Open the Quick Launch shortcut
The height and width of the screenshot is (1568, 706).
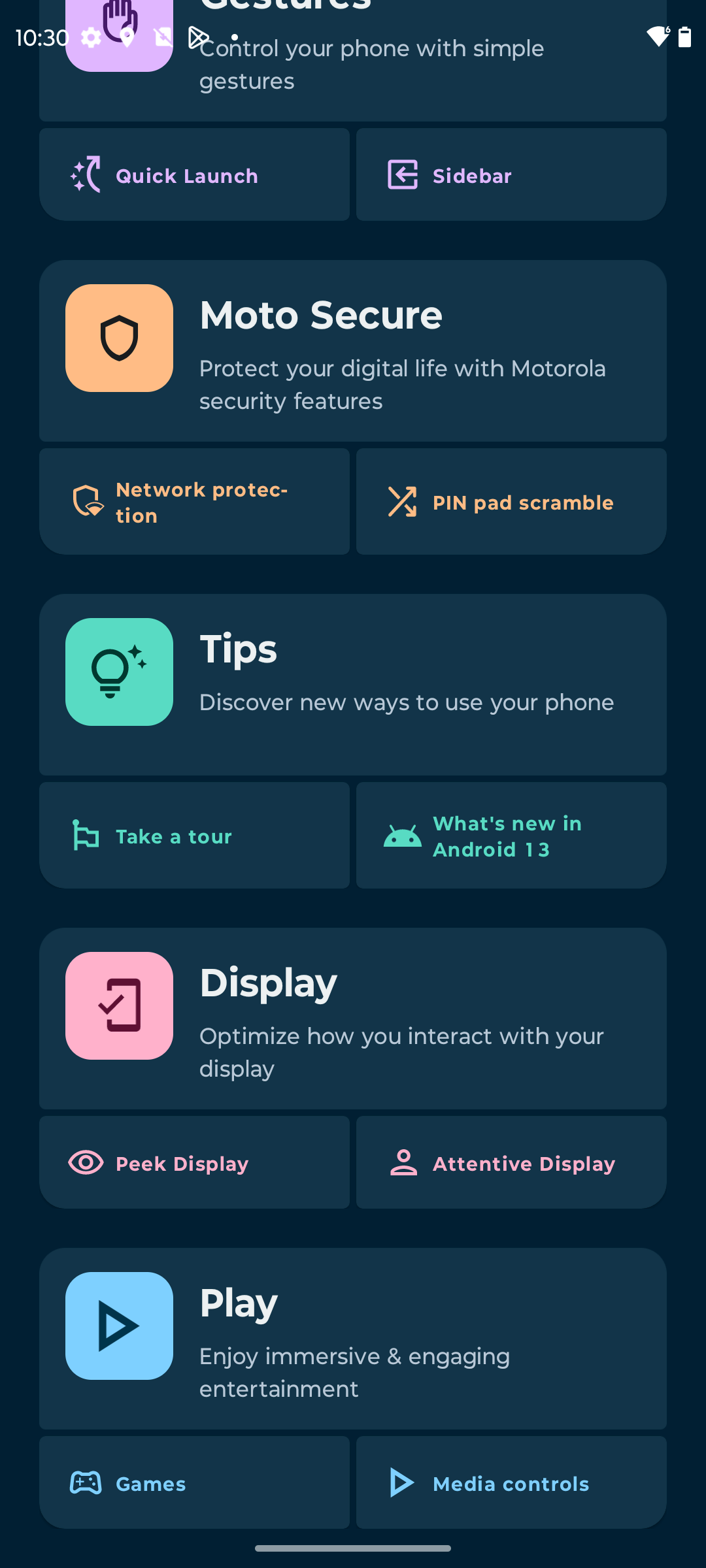click(x=194, y=174)
